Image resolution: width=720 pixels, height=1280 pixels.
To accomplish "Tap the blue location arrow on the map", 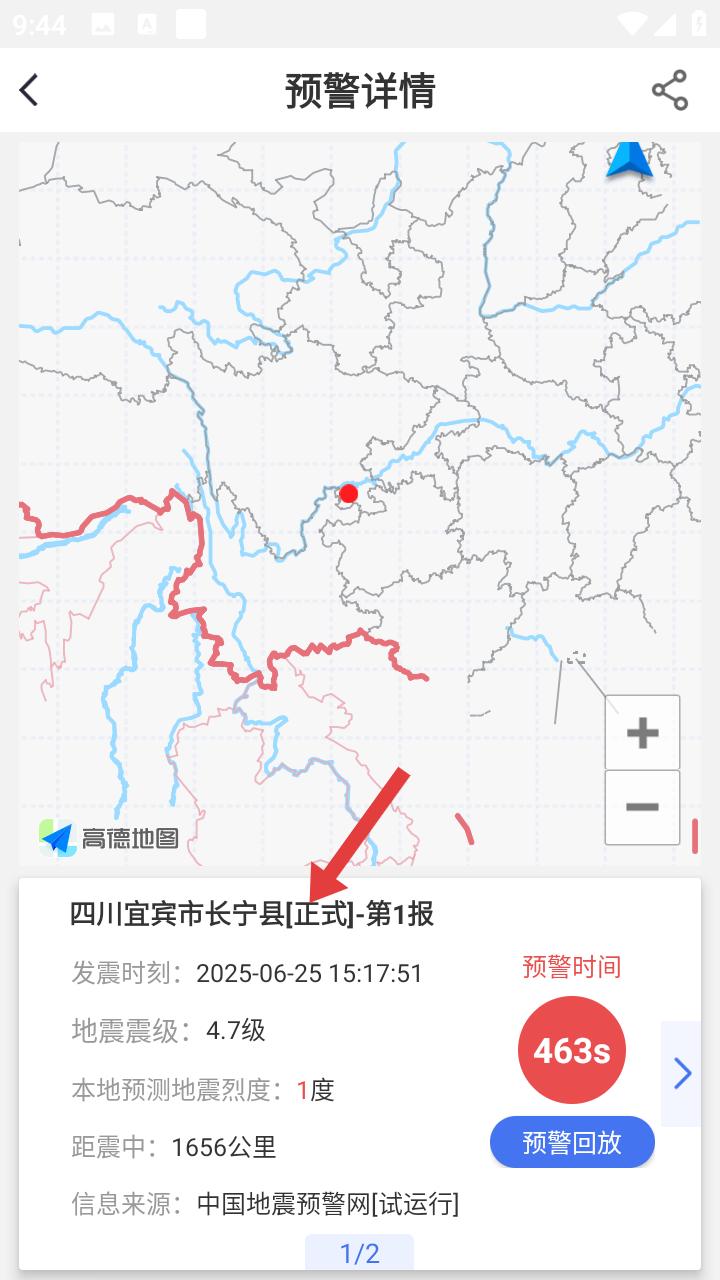I will [629, 162].
